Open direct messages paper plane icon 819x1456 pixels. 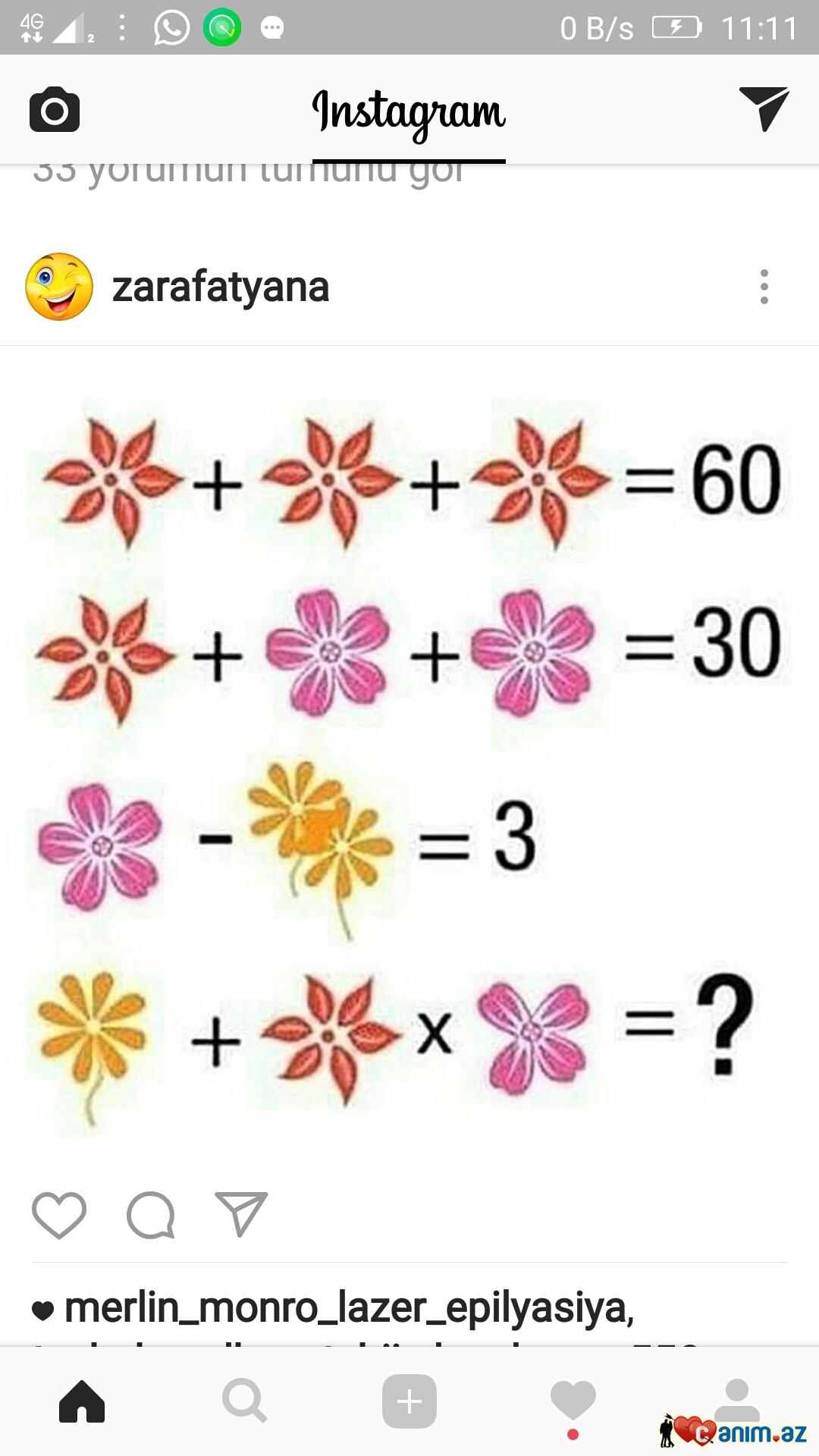[x=764, y=108]
